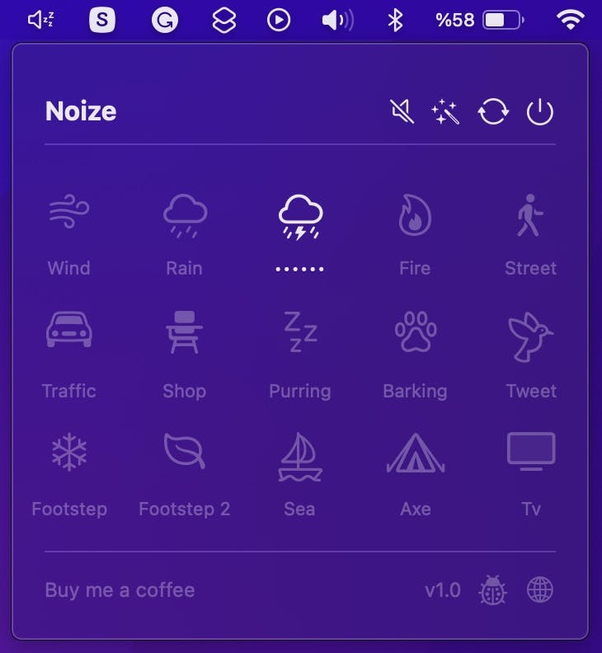The height and width of the screenshot is (653, 602).
Task: Turn on the Wind sound
Action: [x=69, y=215]
